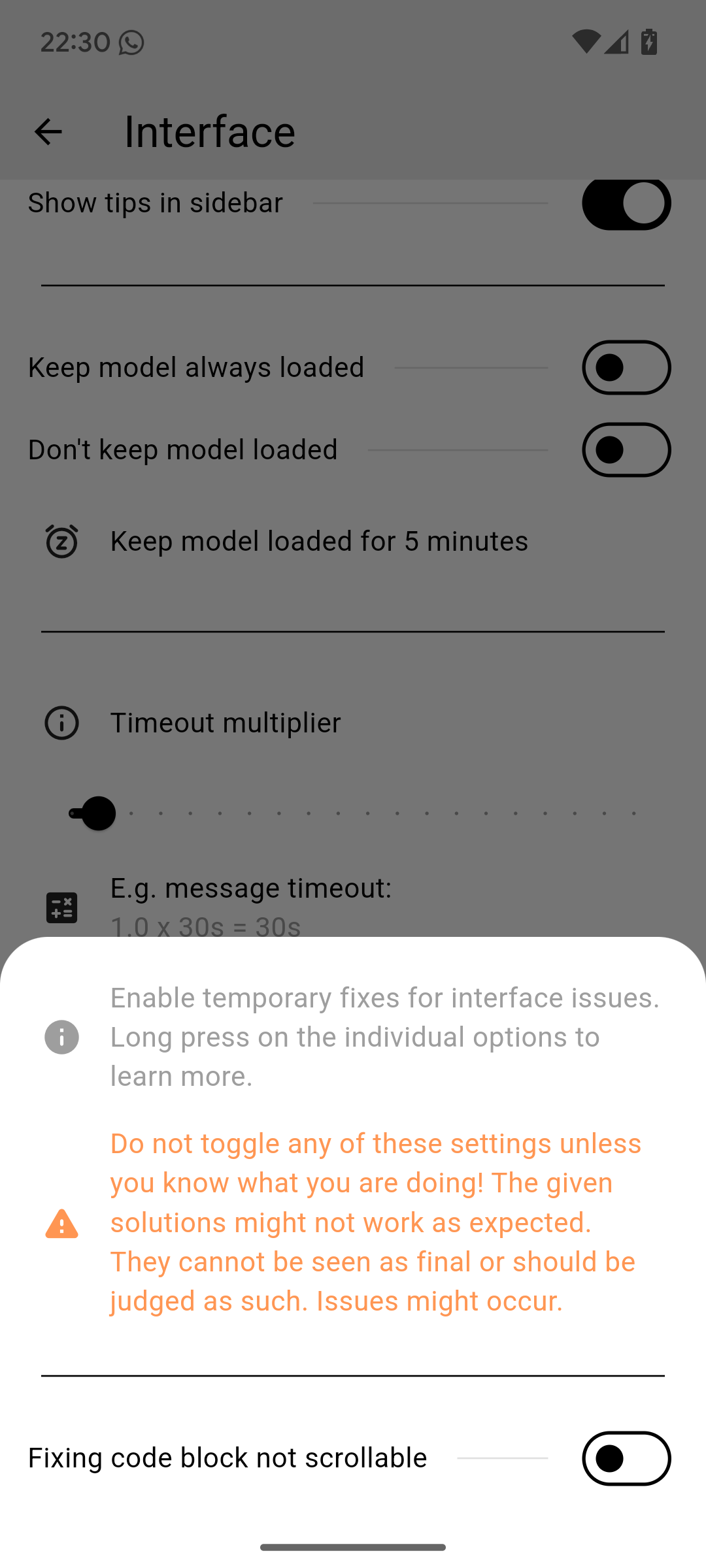Turn off Show tips in sidebar
Viewport: 706px width, 1568px height.
click(626, 204)
